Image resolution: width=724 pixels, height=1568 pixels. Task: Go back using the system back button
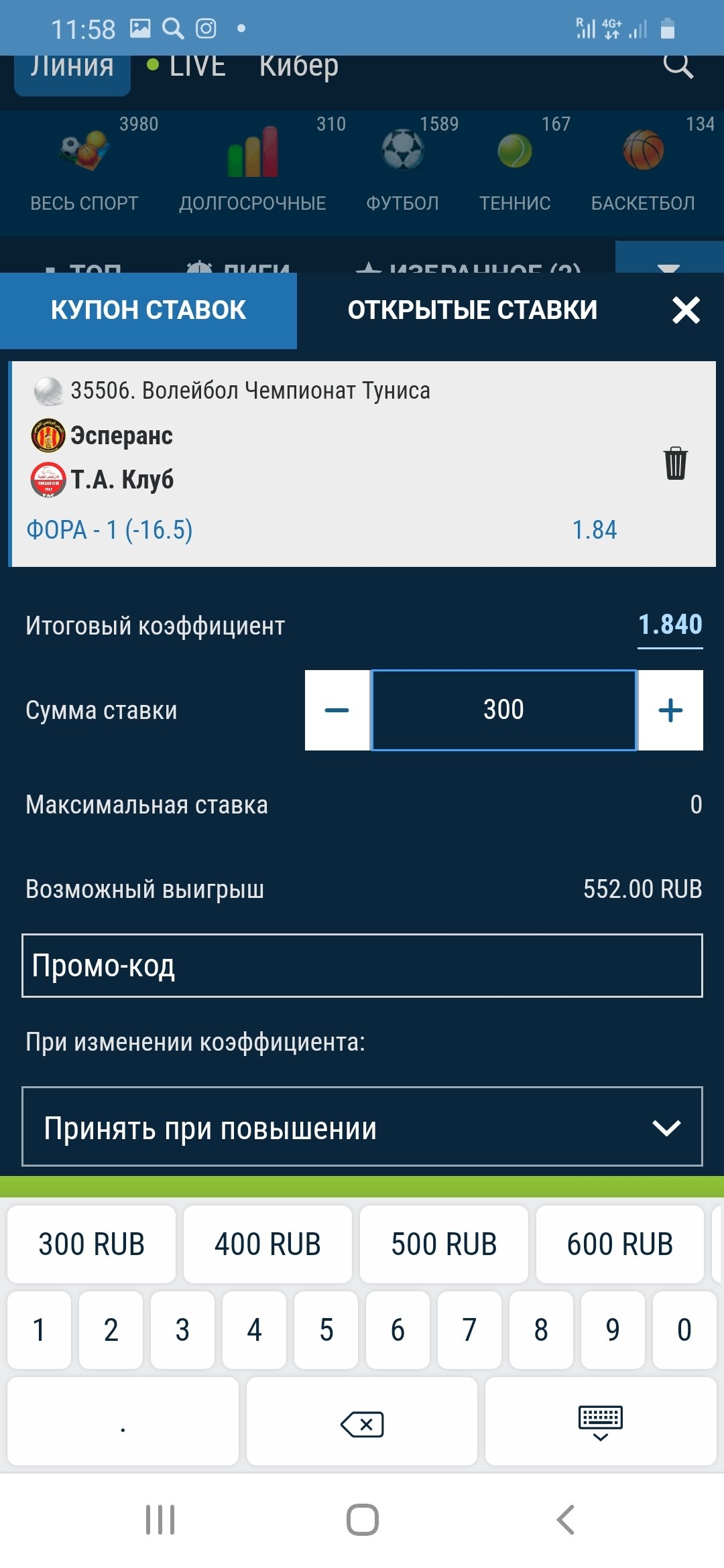coord(565,1519)
